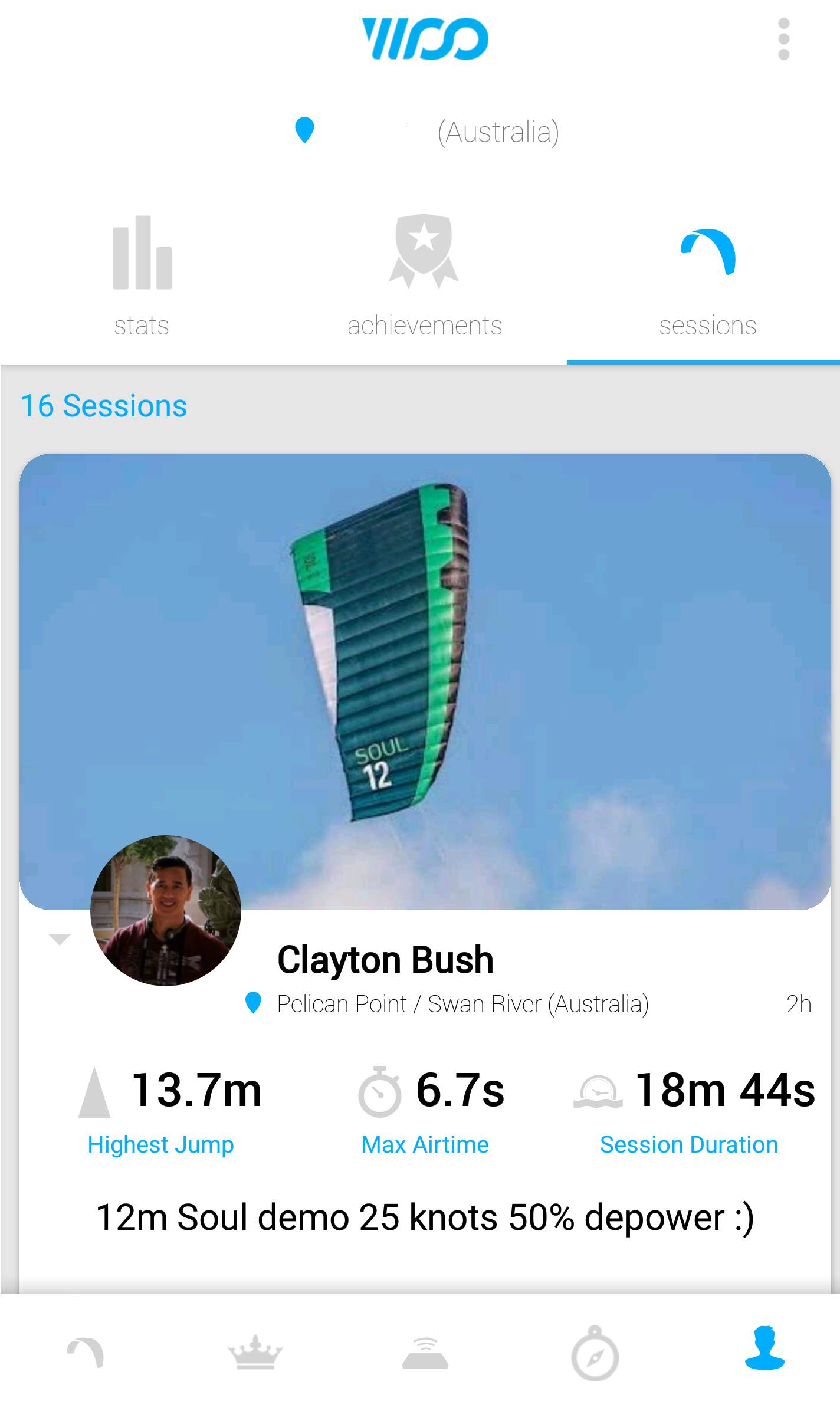Open the kite feed in bottom navigation

tap(86, 1353)
